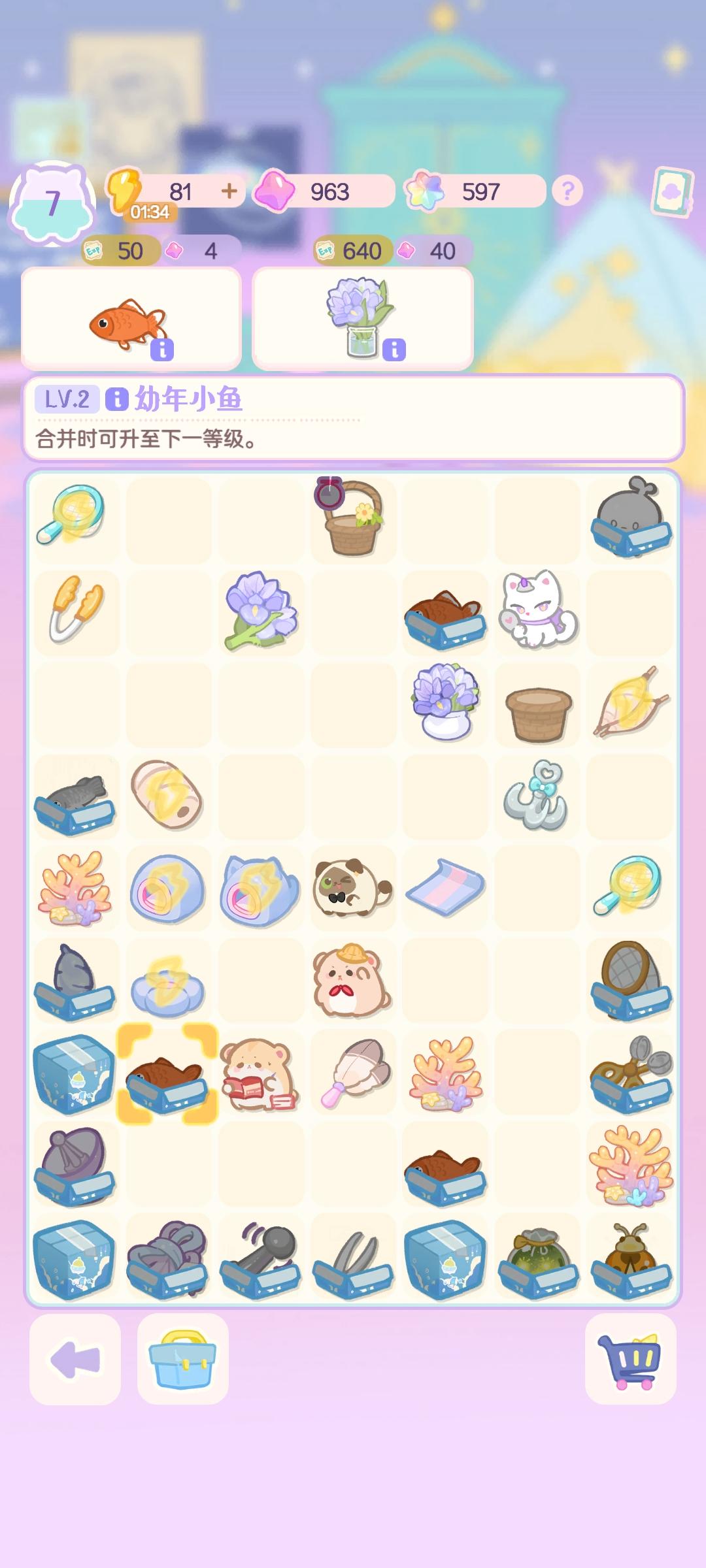Open the blue storage box

[183, 1360]
